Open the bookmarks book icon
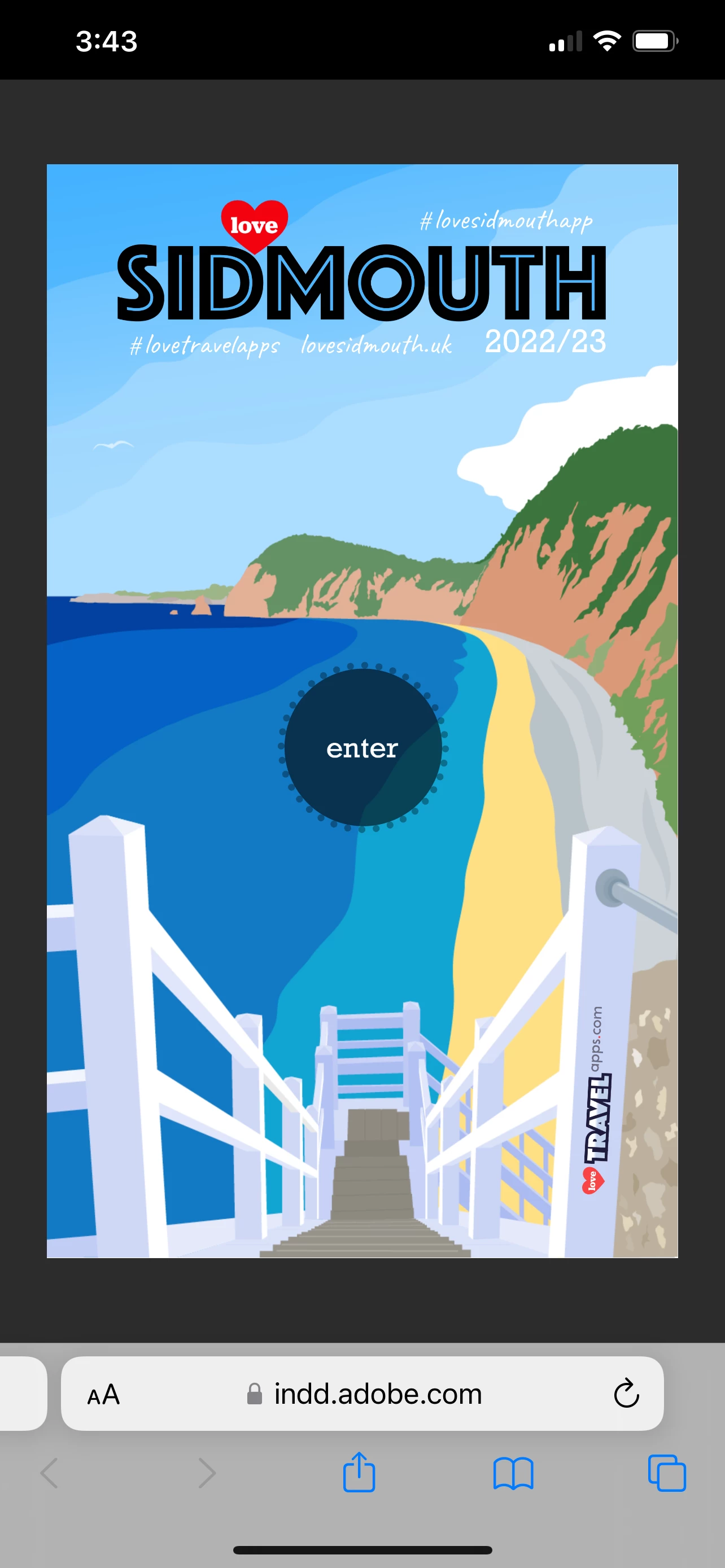Viewport: 725px width, 1568px height. (x=513, y=1473)
